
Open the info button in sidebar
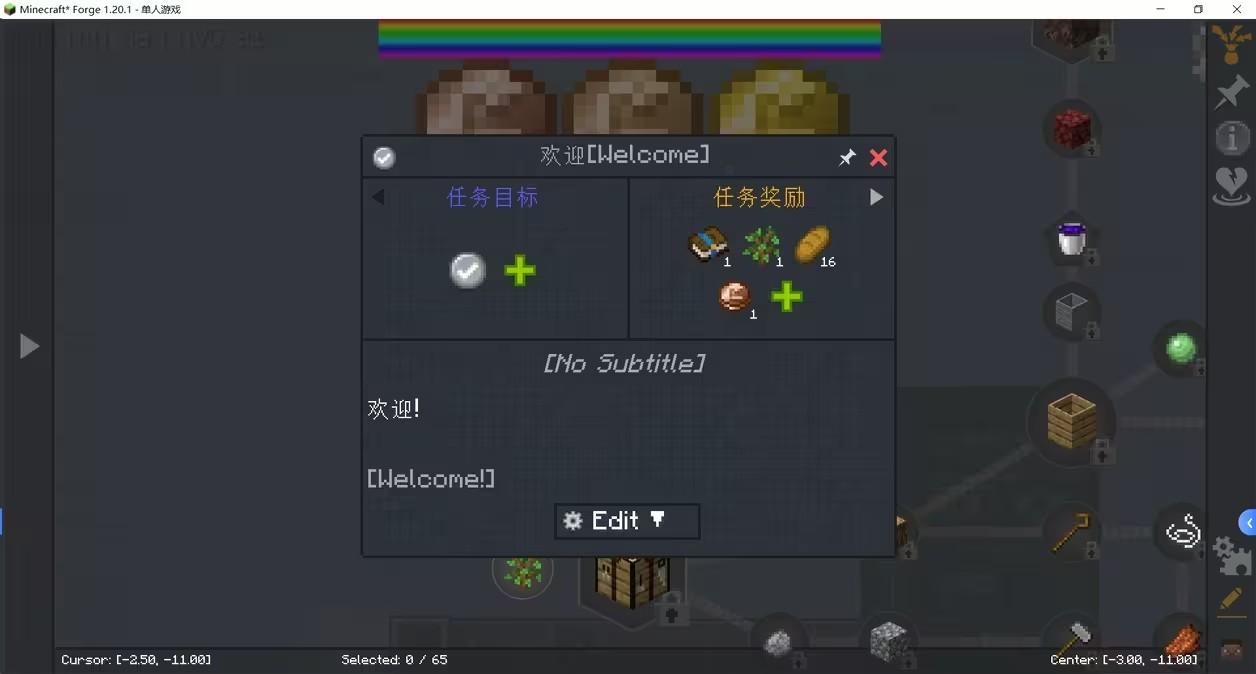[x=1232, y=137]
